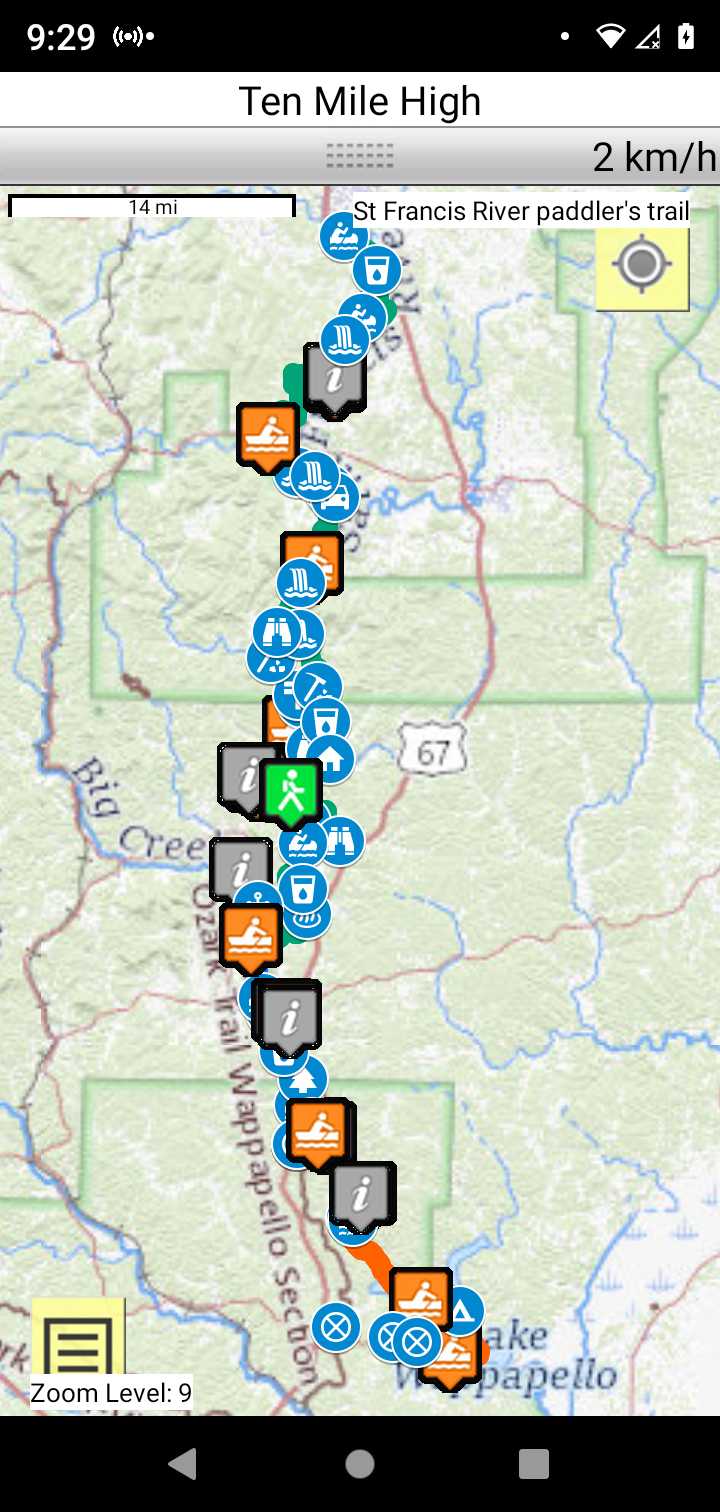Tap the drag handle on the speed bar
720x1512 pixels.
pyautogui.click(x=359, y=156)
